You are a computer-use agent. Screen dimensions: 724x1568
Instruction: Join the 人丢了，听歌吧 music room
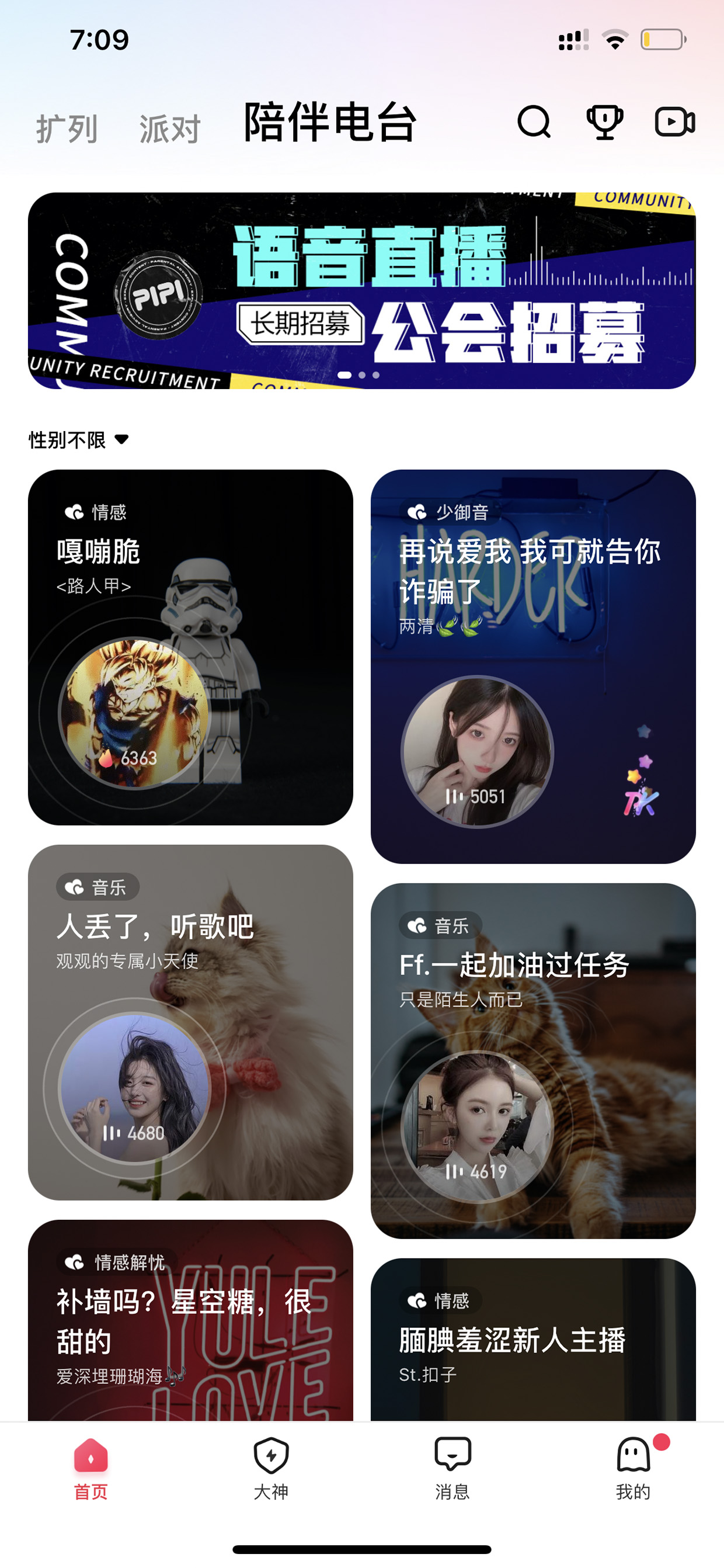[190, 1022]
